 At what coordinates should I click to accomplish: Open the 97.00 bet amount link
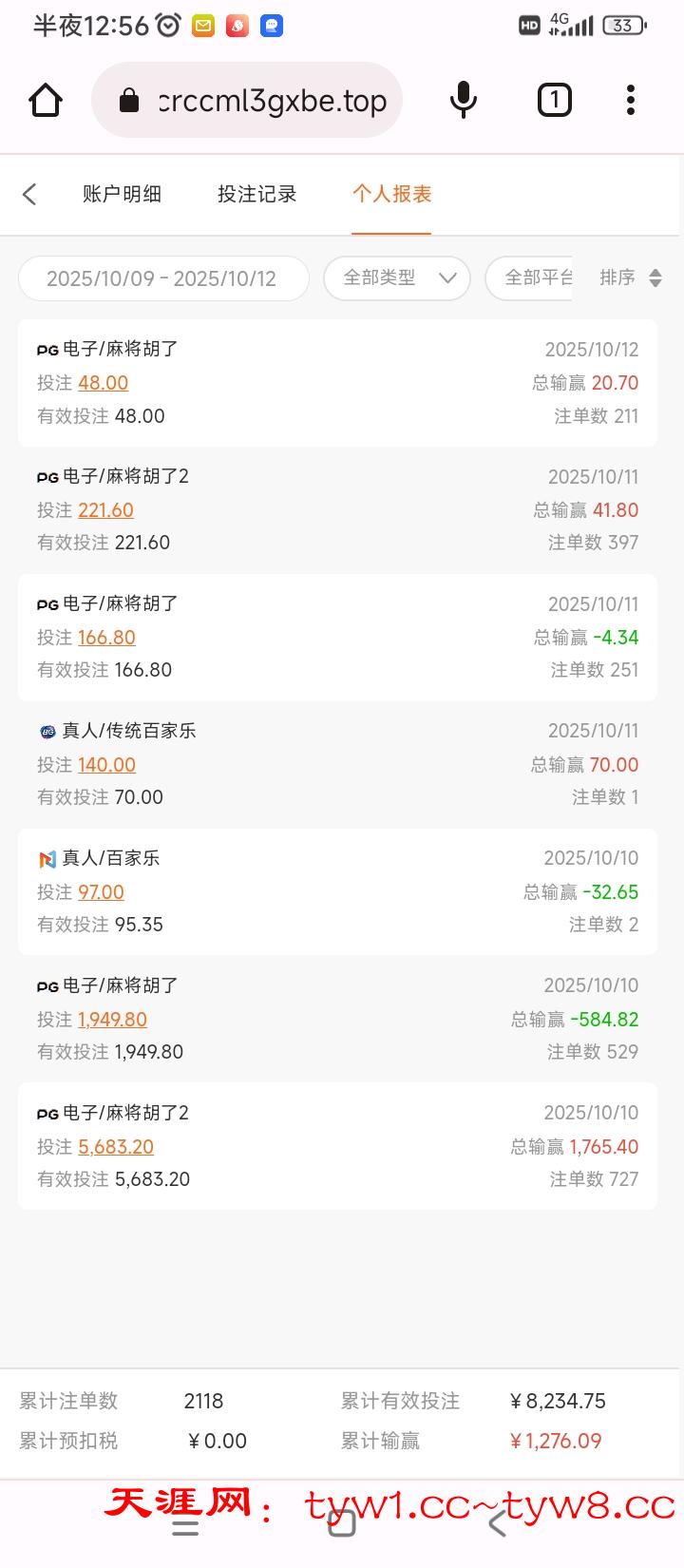click(101, 892)
